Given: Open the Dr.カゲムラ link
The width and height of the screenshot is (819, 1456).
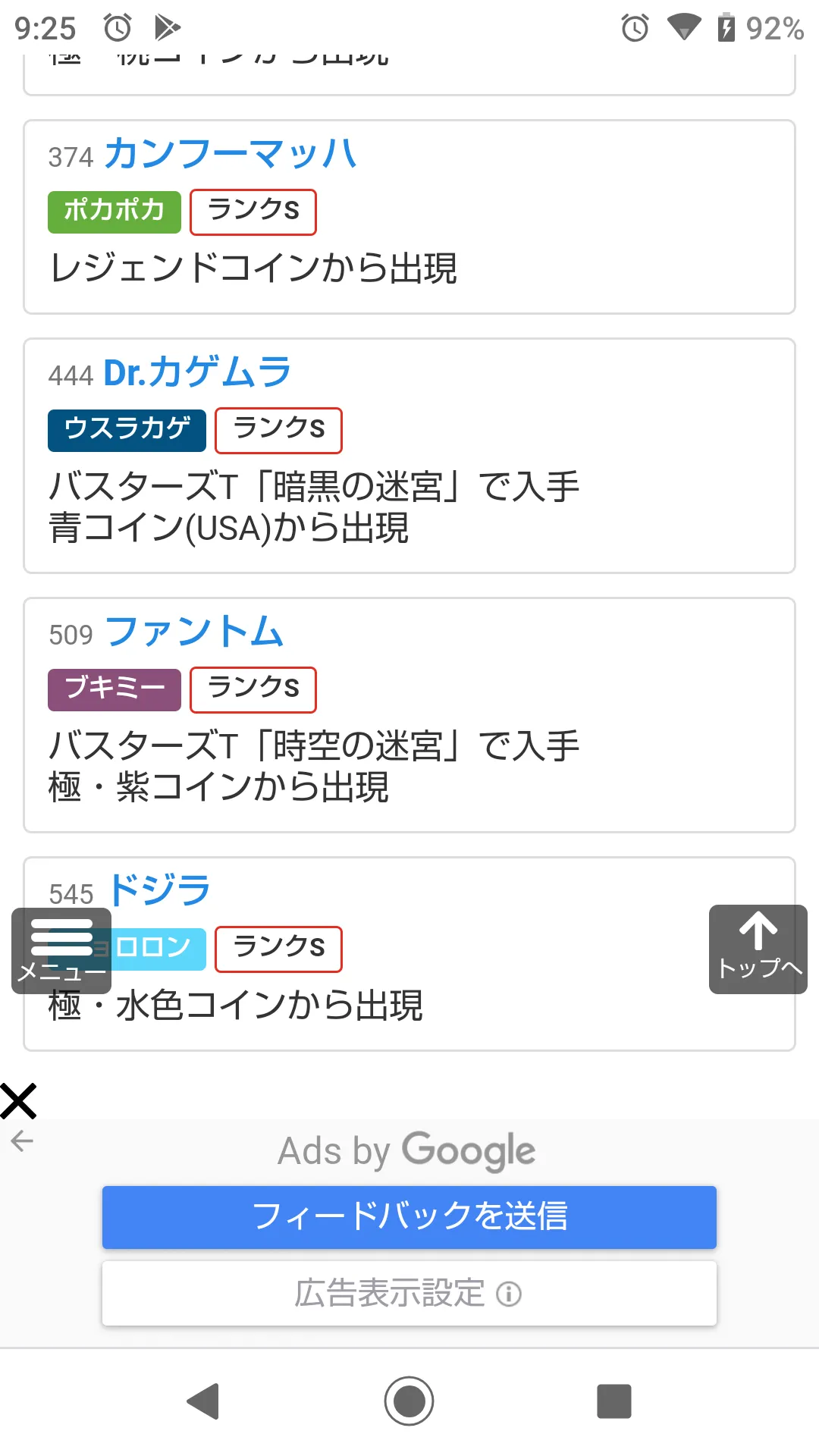Looking at the screenshot, I should pyautogui.click(x=197, y=372).
